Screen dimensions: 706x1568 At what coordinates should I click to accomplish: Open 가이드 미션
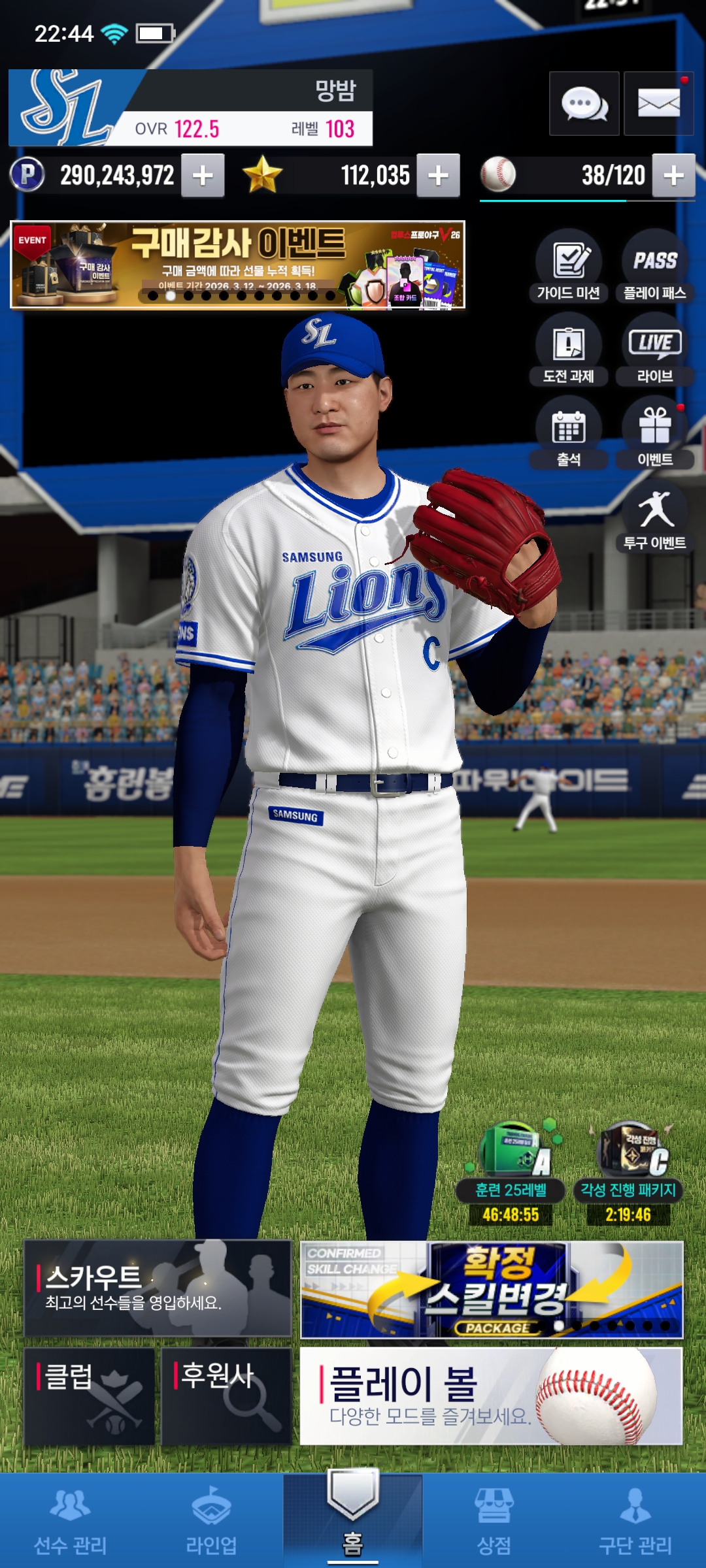568,265
